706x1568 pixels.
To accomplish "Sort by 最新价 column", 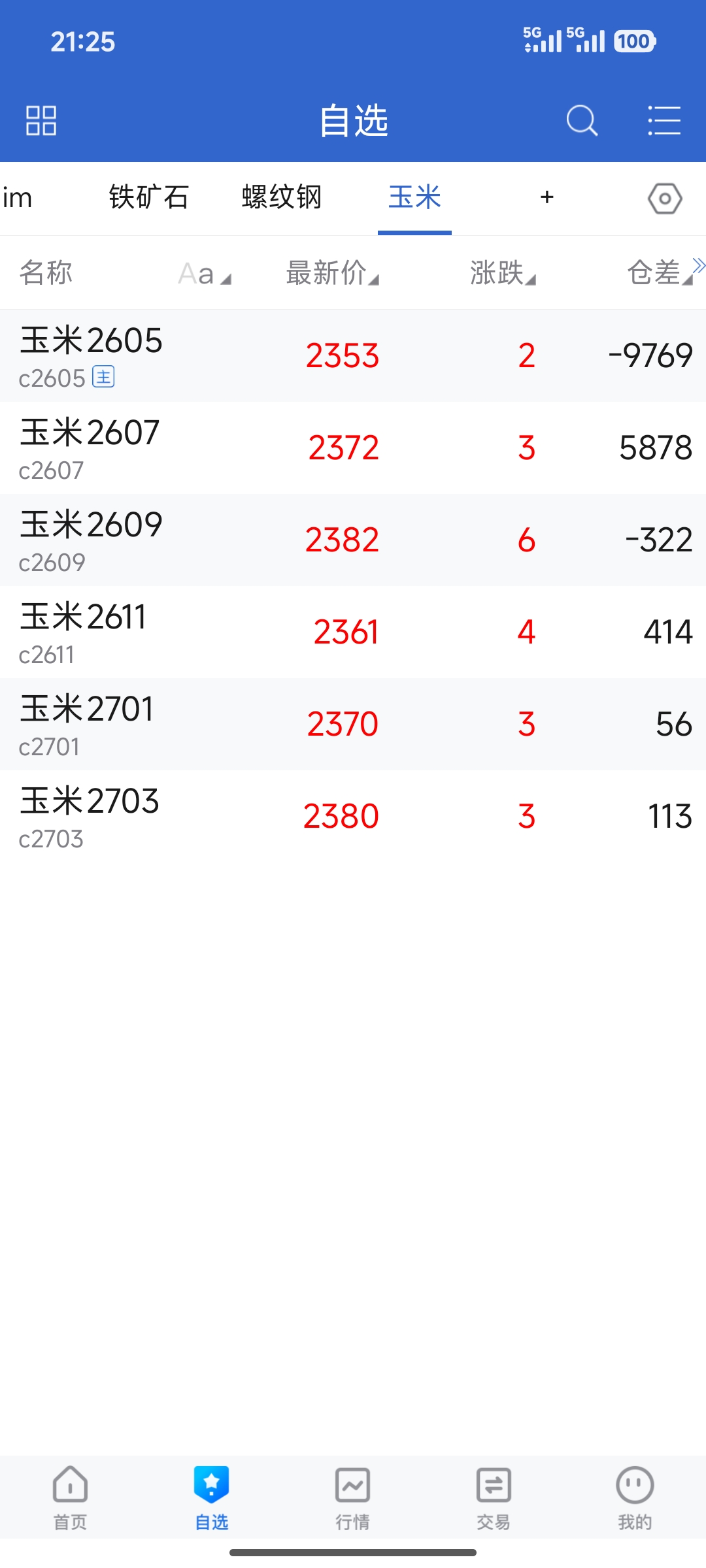I will click(332, 273).
